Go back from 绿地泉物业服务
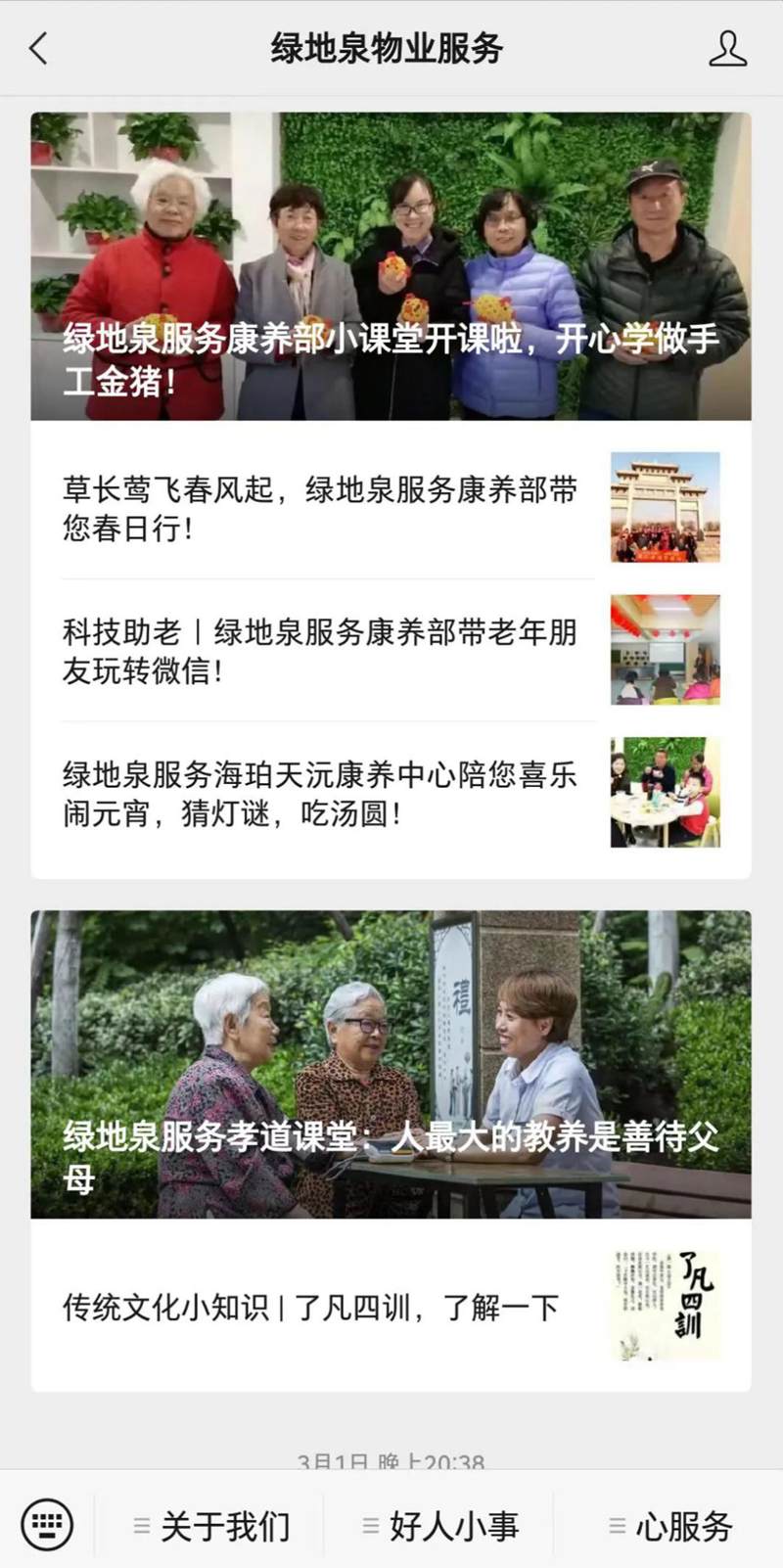Image resolution: width=783 pixels, height=1568 pixels. (38, 48)
